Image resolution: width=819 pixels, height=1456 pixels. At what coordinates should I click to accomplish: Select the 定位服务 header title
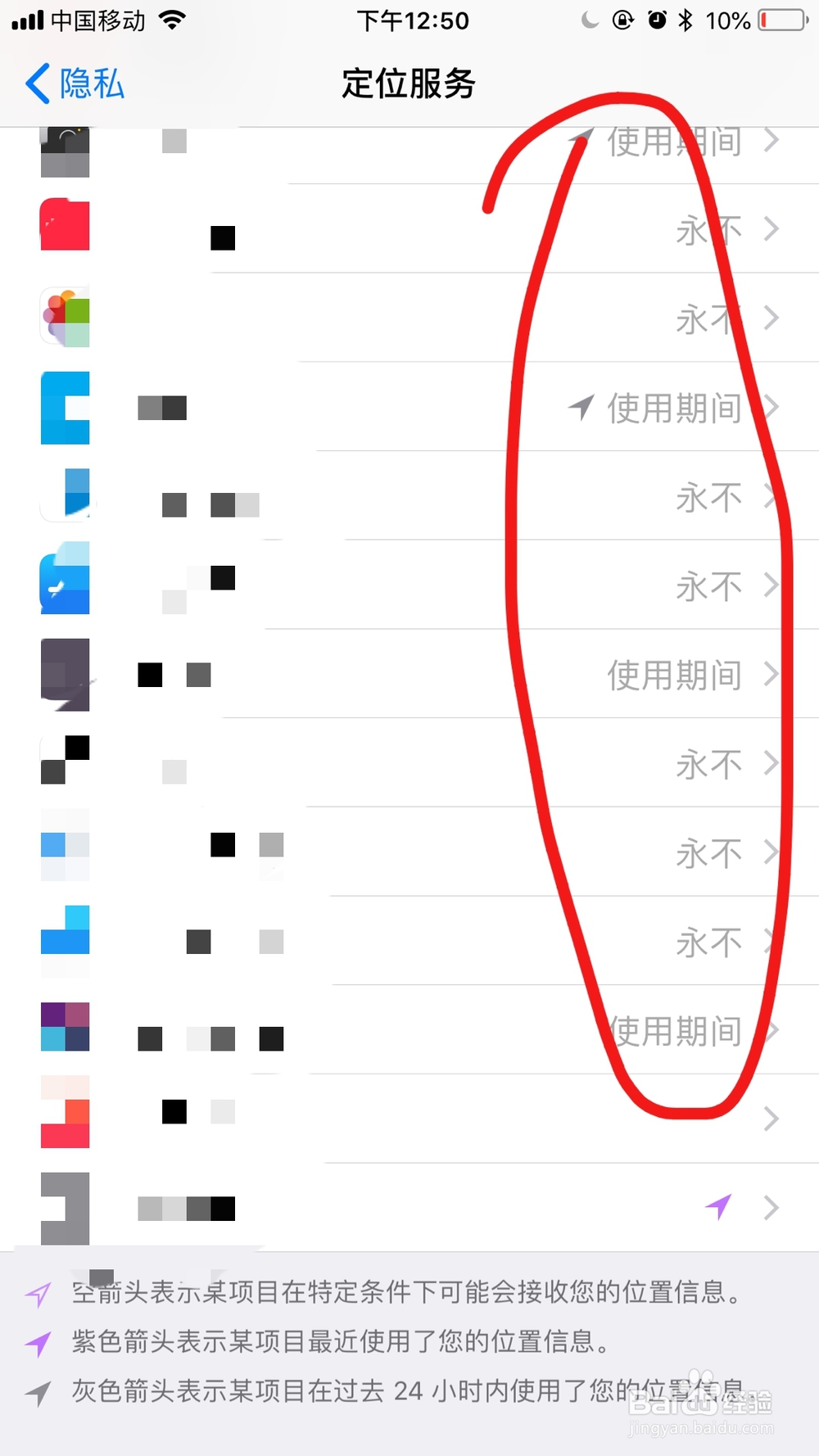408,83
